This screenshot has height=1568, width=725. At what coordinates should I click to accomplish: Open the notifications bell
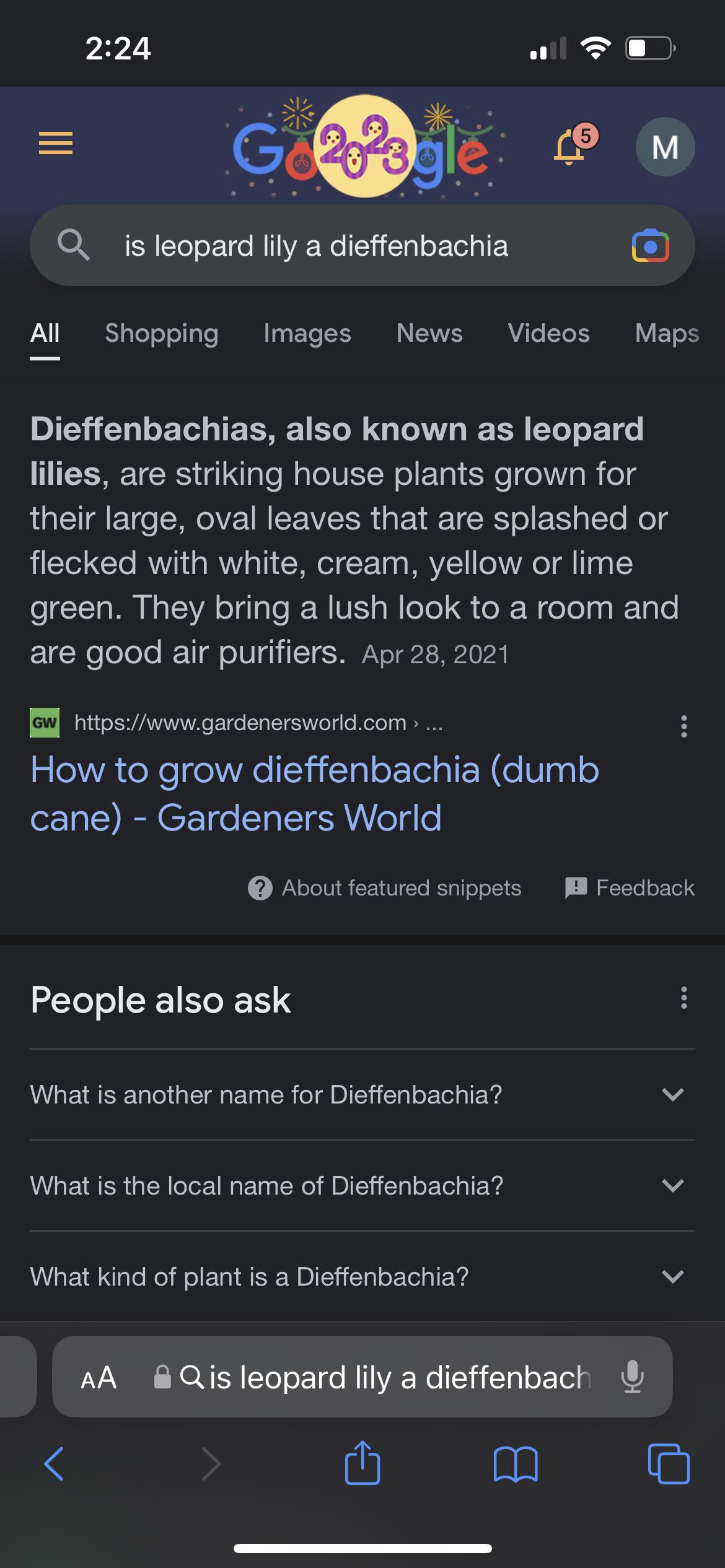tap(570, 147)
